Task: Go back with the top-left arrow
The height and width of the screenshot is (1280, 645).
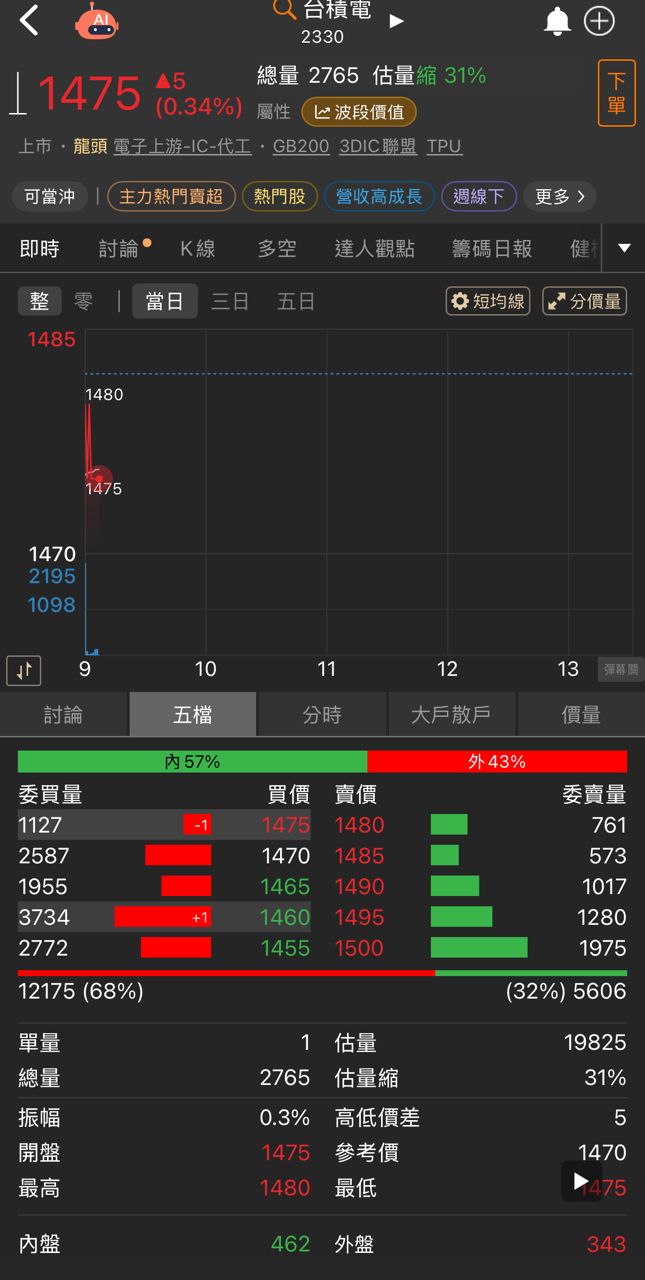Action: pos(29,20)
